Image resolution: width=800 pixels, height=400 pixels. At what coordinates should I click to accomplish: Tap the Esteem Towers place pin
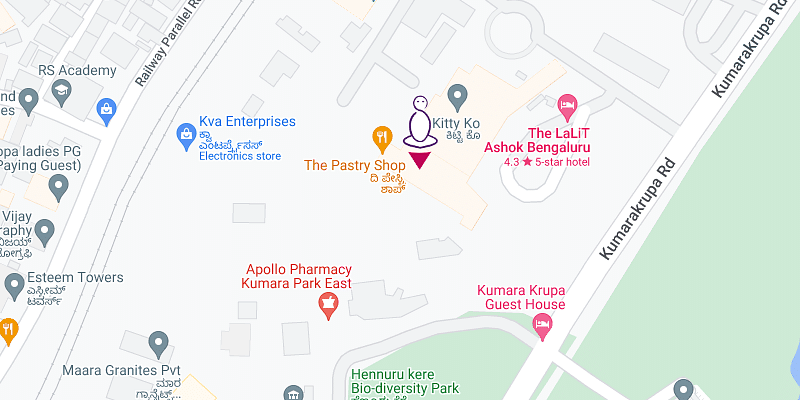15,287
